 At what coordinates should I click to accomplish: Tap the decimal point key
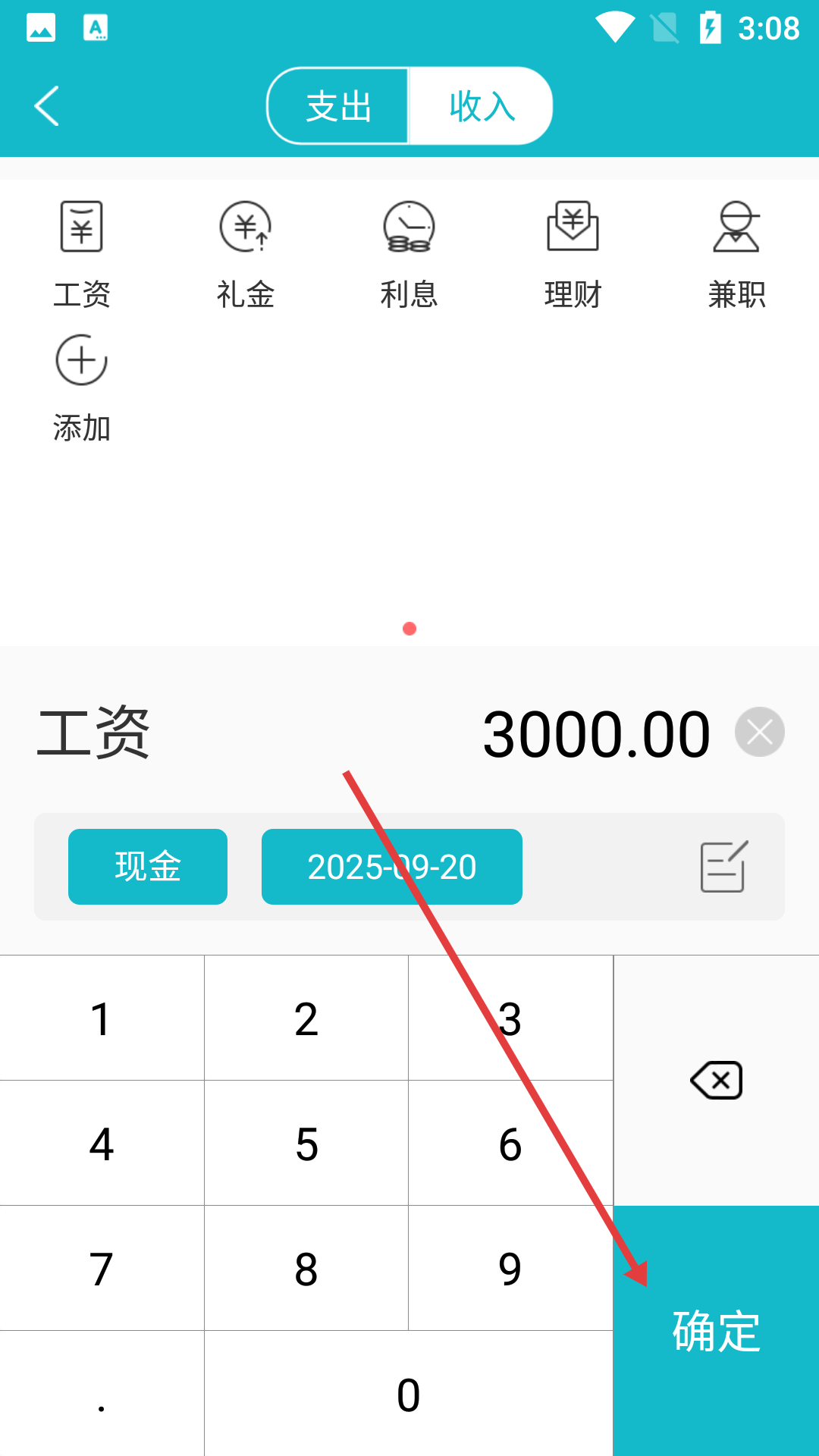click(x=102, y=1394)
